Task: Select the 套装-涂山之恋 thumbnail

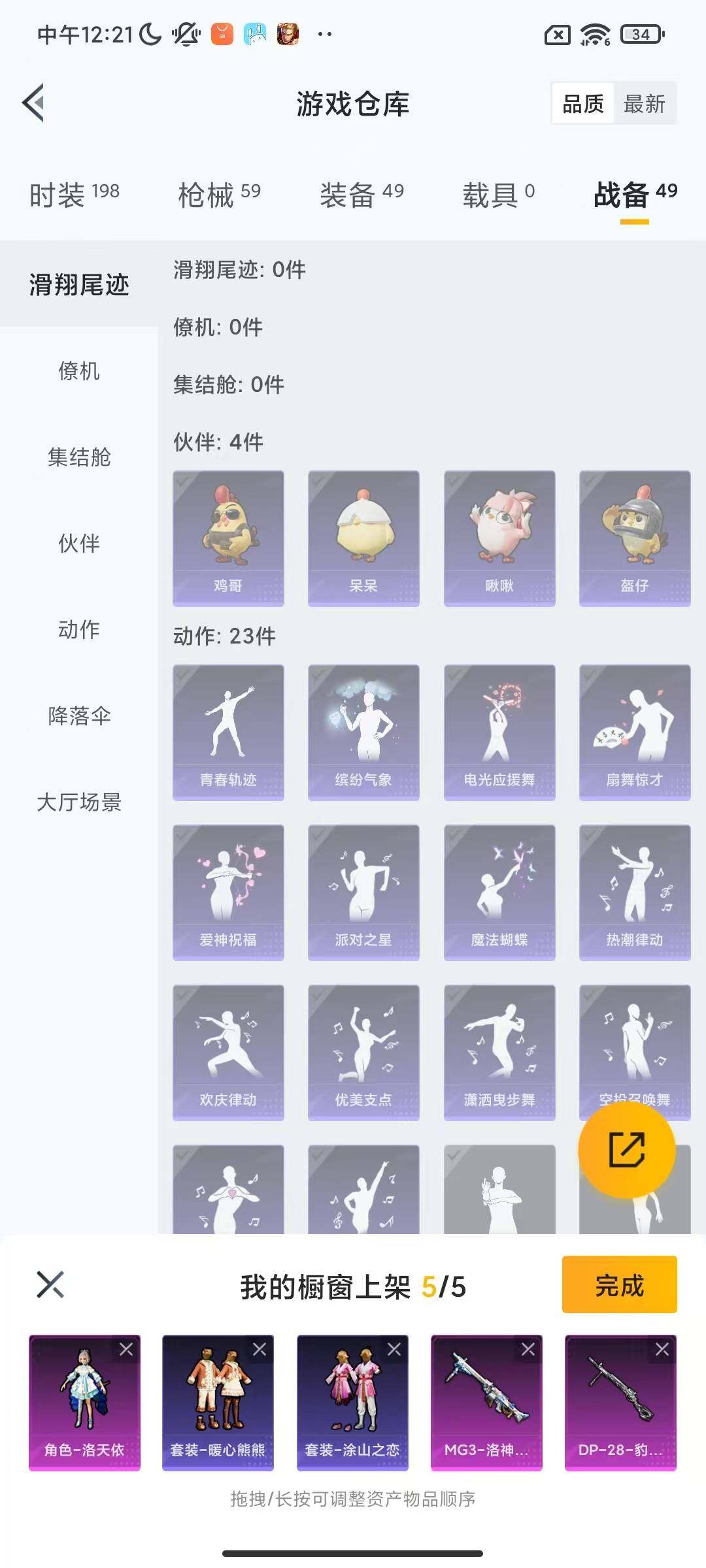Action: click(352, 1398)
